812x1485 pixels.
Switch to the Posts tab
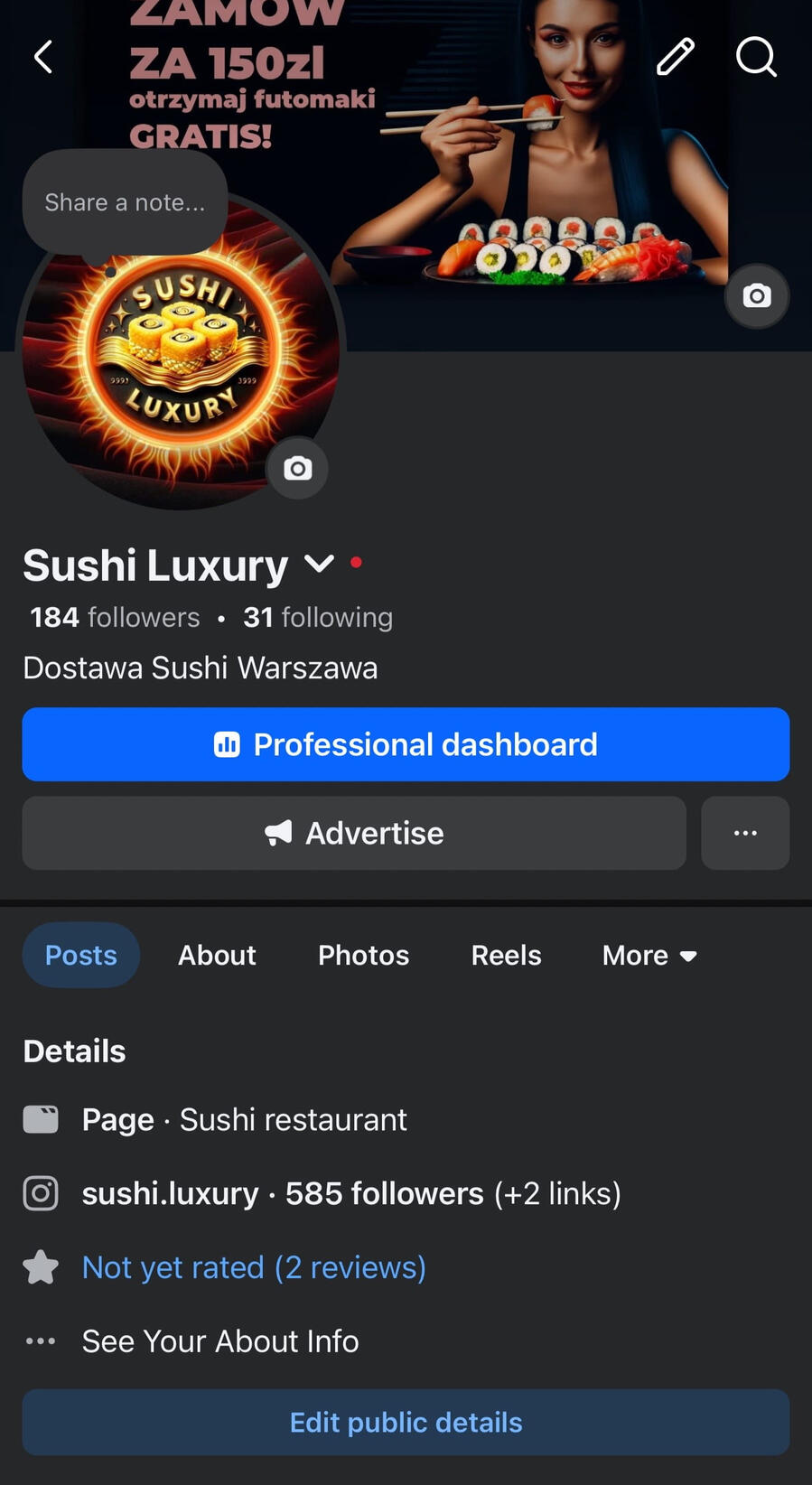coord(80,955)
